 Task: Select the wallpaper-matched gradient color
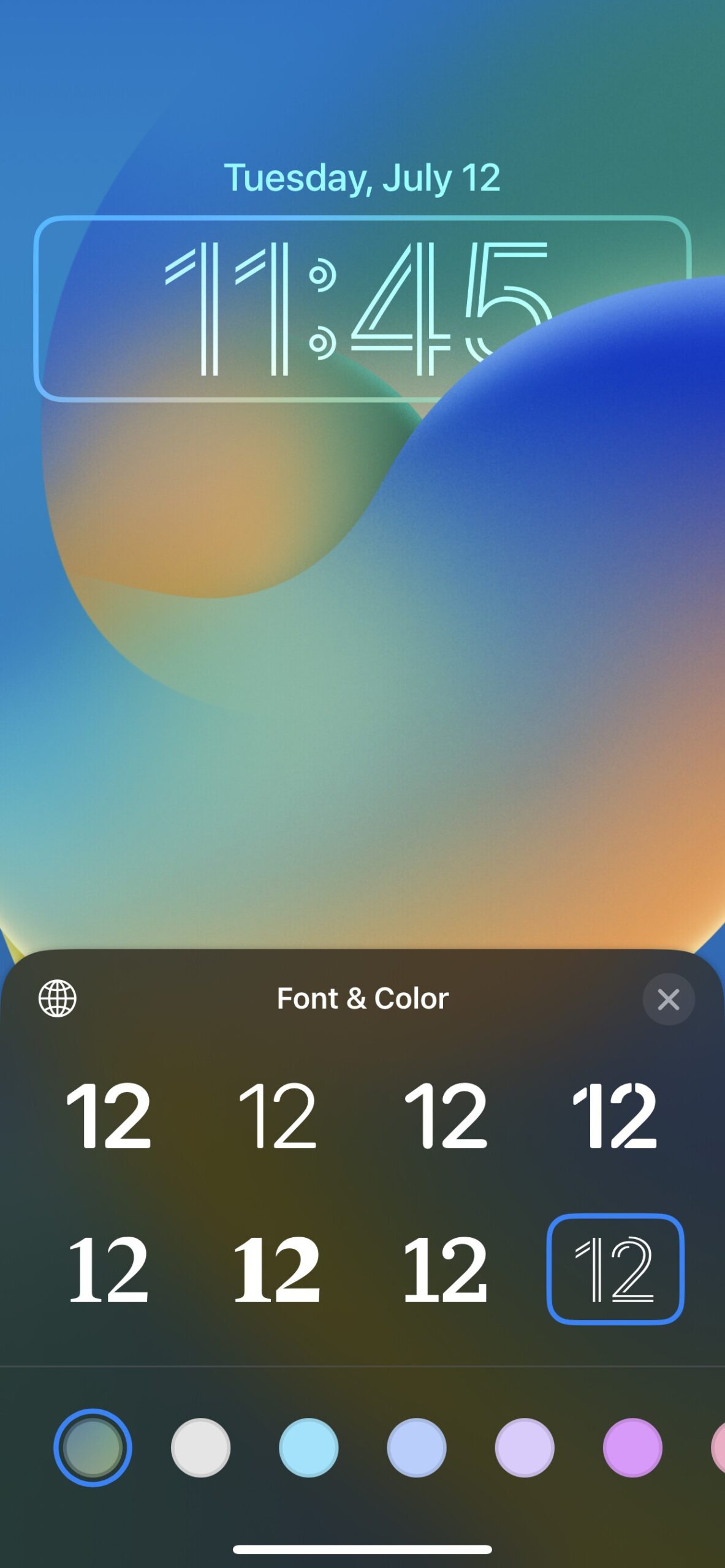coord(93,1447)
